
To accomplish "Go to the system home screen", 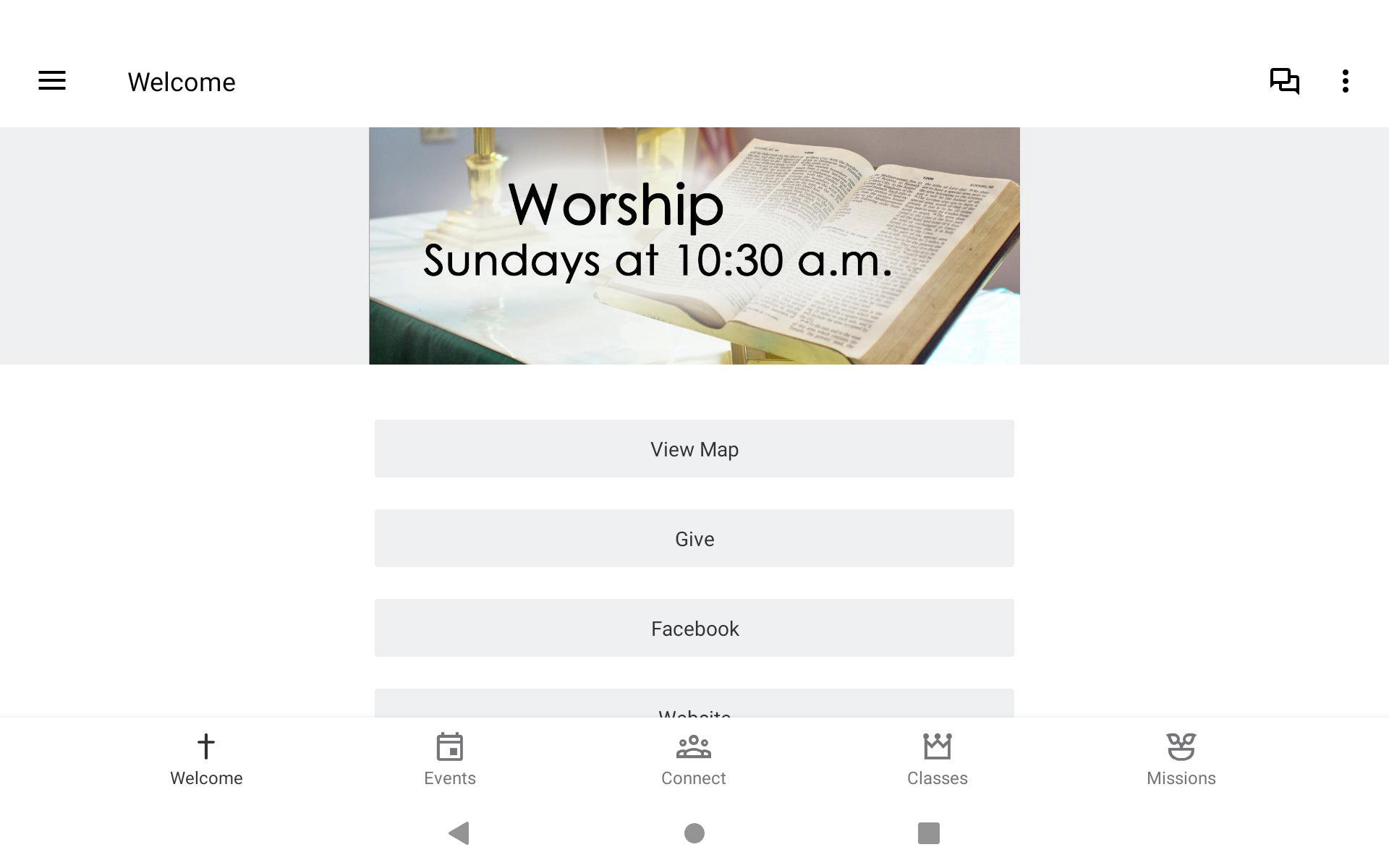I will (694, 833).
